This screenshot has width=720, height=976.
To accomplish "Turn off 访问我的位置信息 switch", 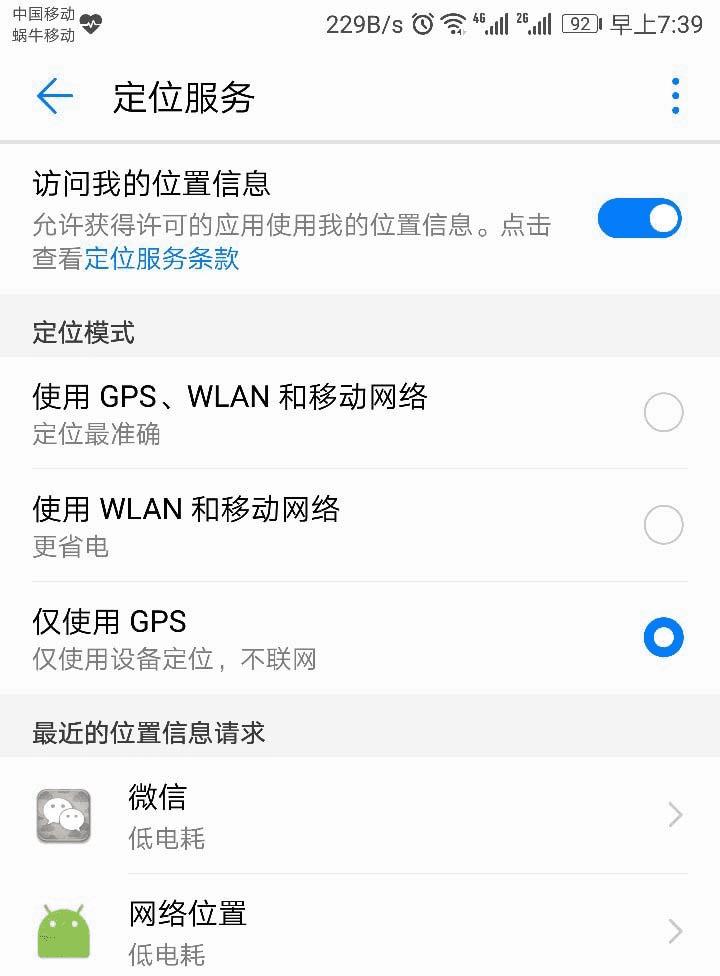I will tap(639, 219).
